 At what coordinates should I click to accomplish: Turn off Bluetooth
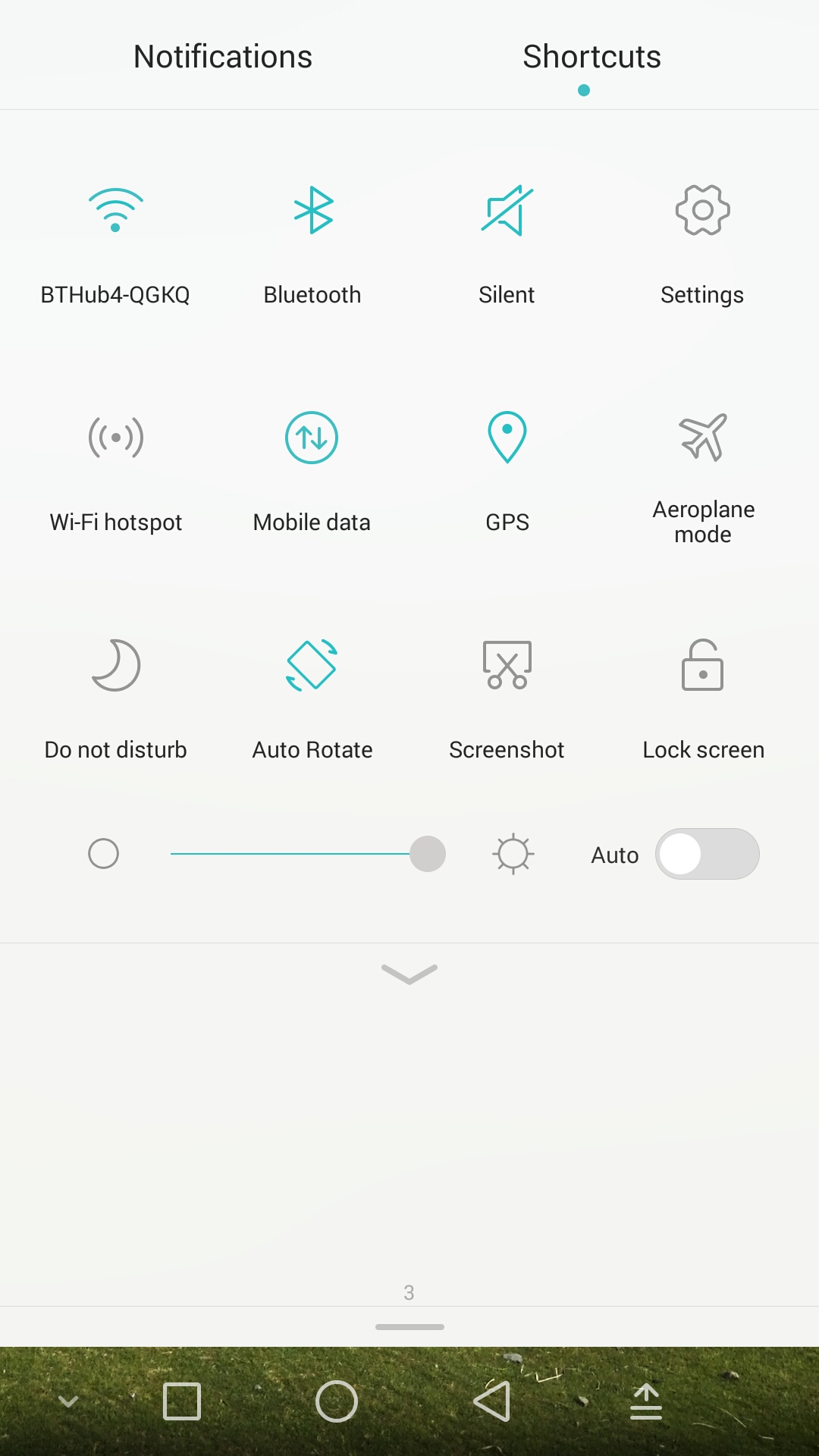[x=312, y=211]
